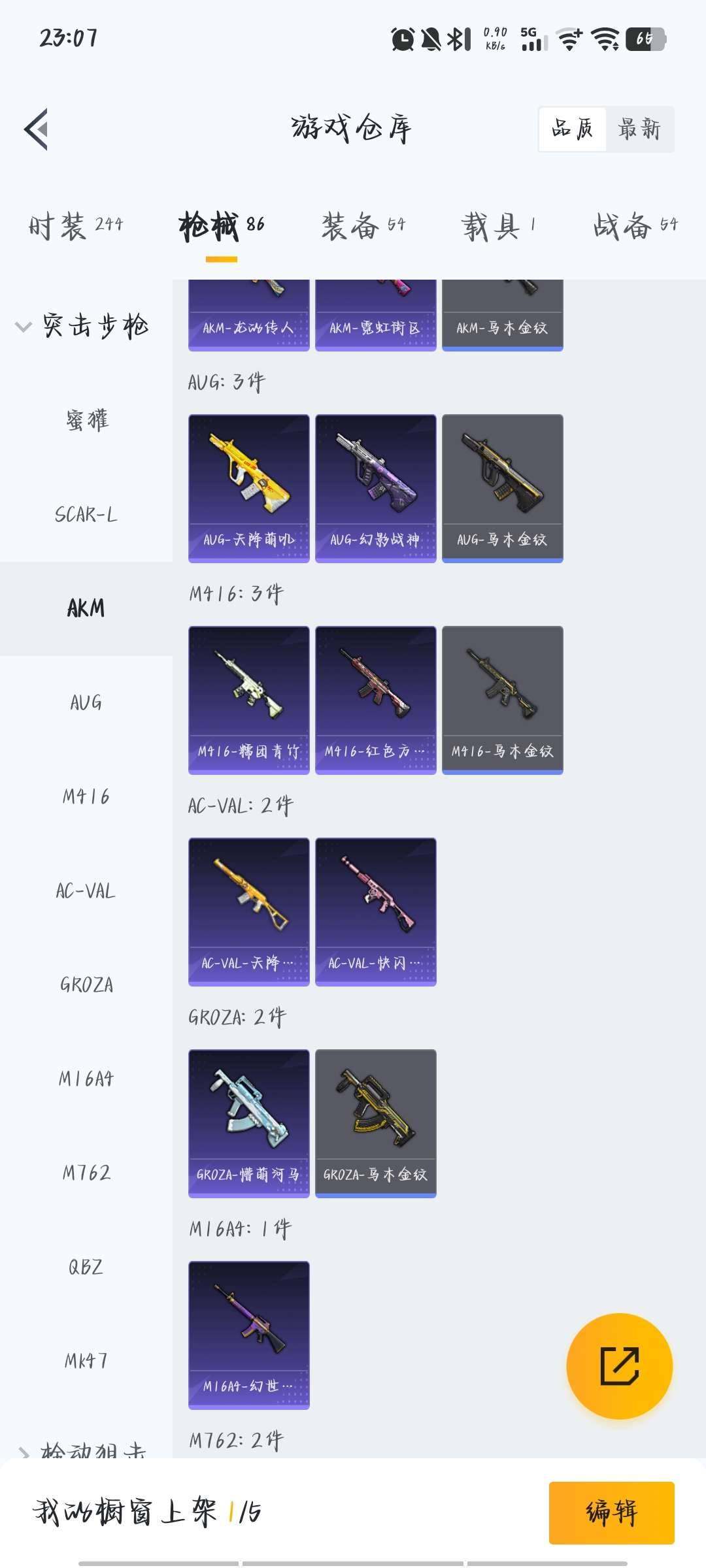This screenshot has width=706, height=1568.
Task: View the AC-VAL-快闪 pink skin card
Action: coord(375,911)
